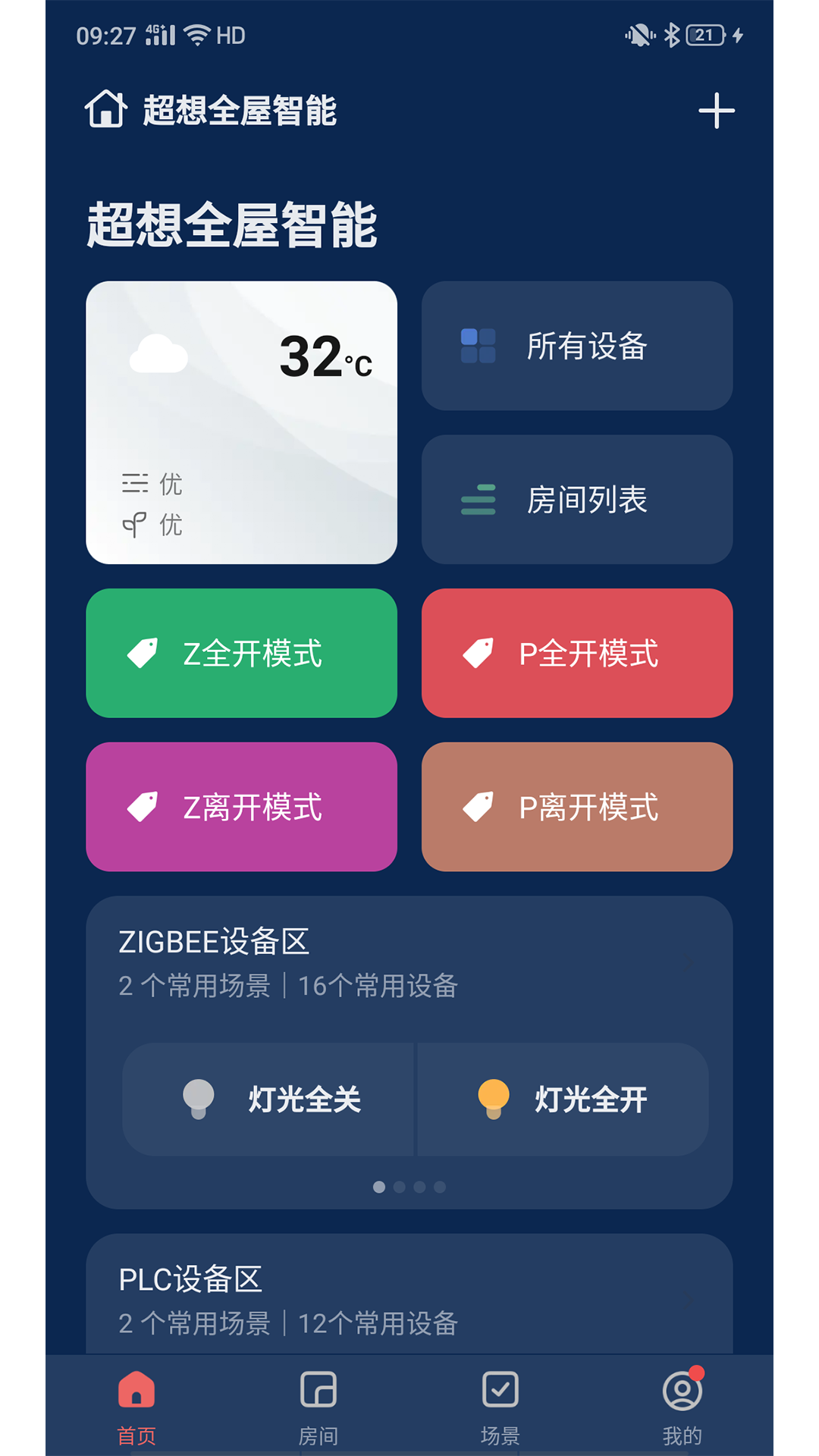Turn off all lights with 灯光全关
This screenshot has height=1456, width=819.
click(269, 1099)
